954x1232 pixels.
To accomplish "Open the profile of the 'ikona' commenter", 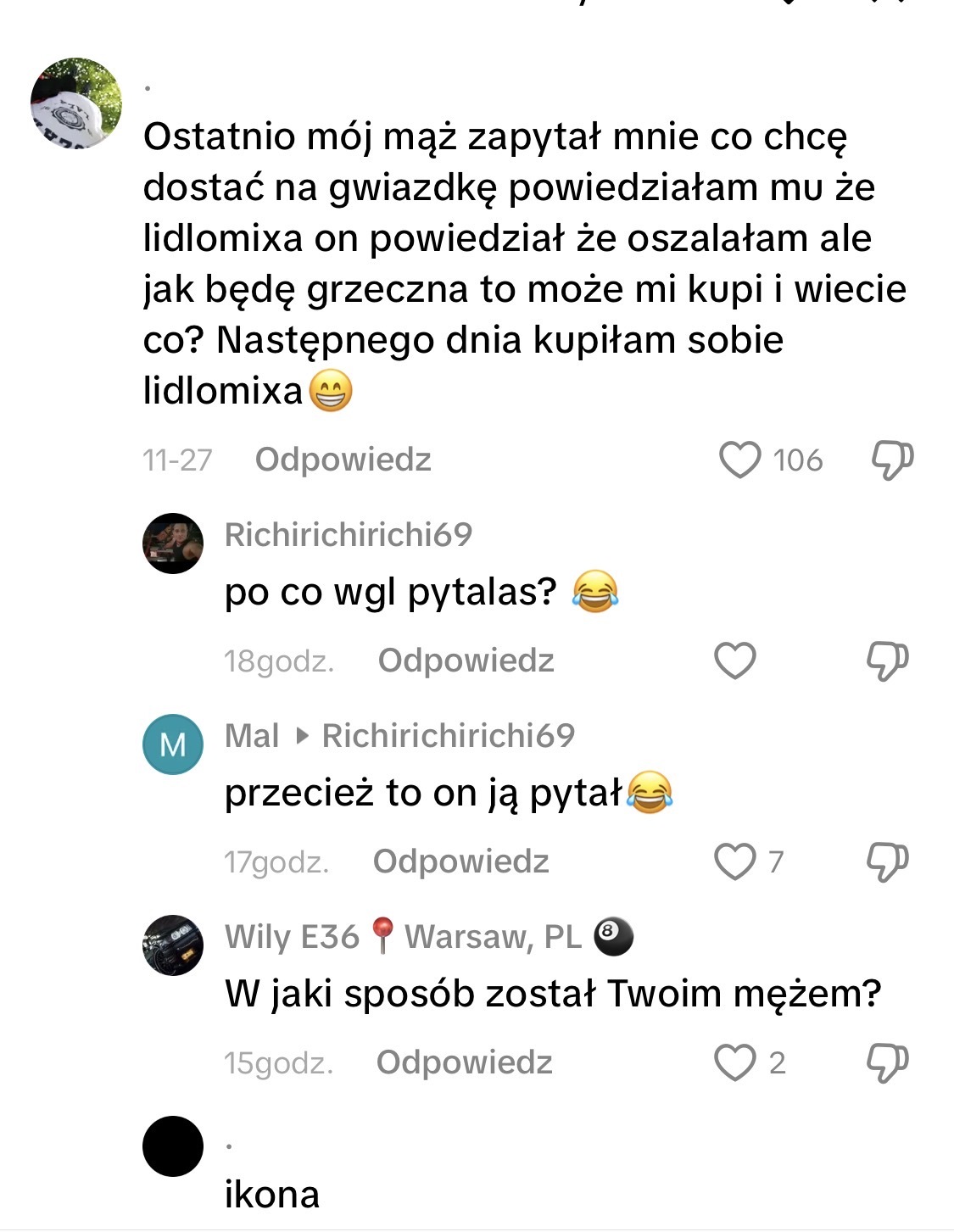I will (x=173, y=1146).
